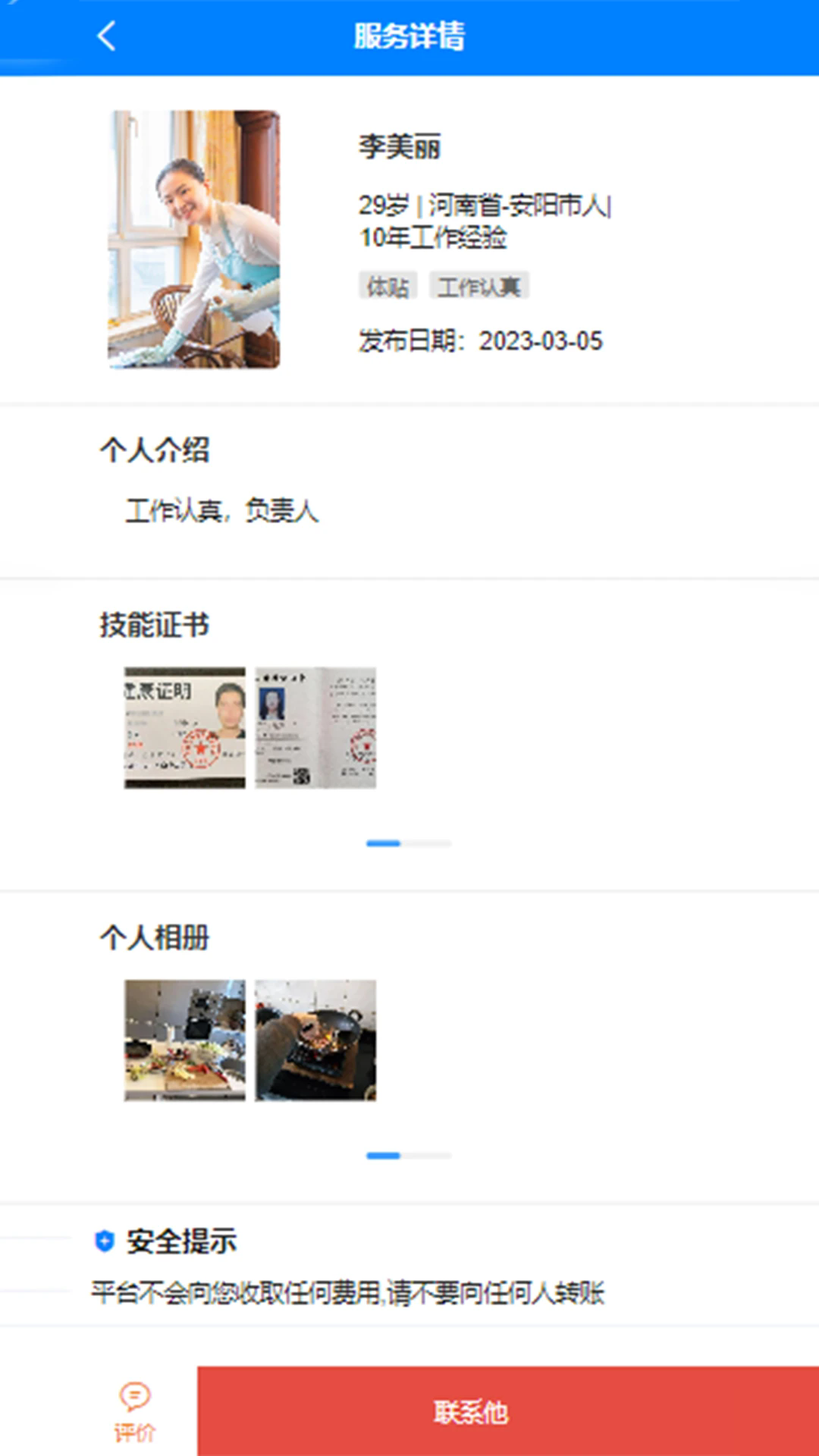Switch to the 评价 tab
819x1456 pixels.
coord(136,1426)
